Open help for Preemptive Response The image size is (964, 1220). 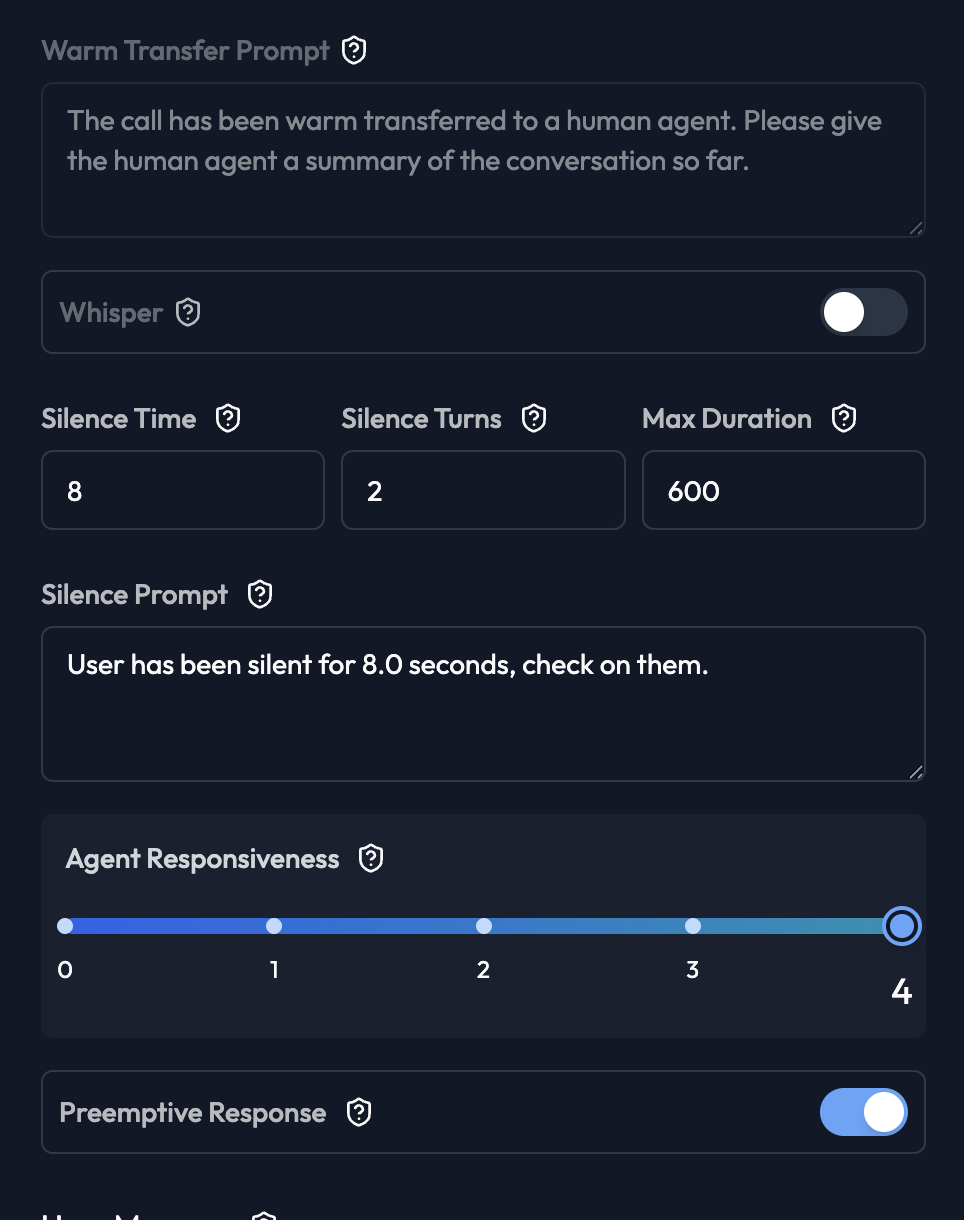[x=359, y=1113]
